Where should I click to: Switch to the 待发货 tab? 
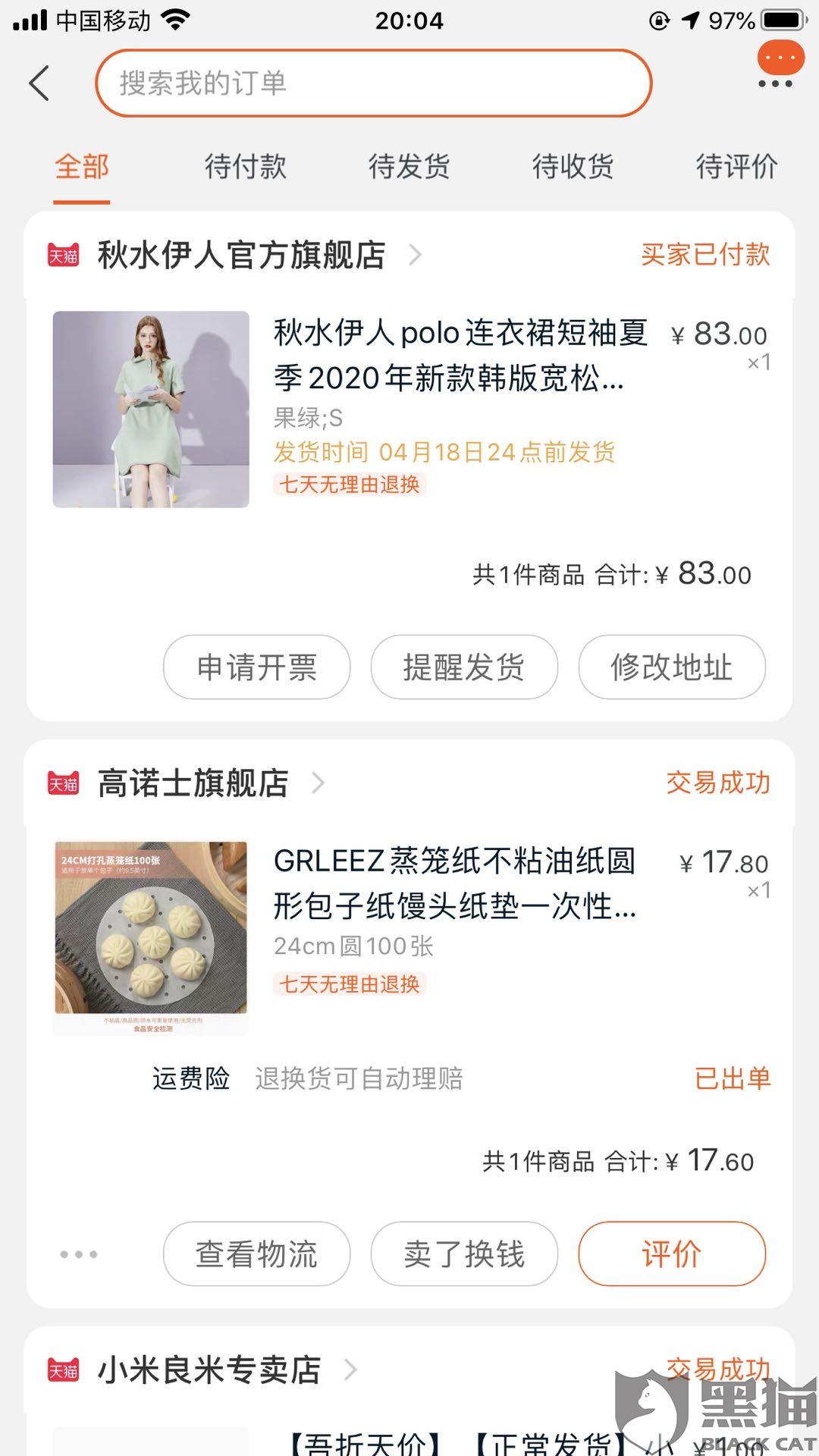pyautogui.click(x=409, y=166)
